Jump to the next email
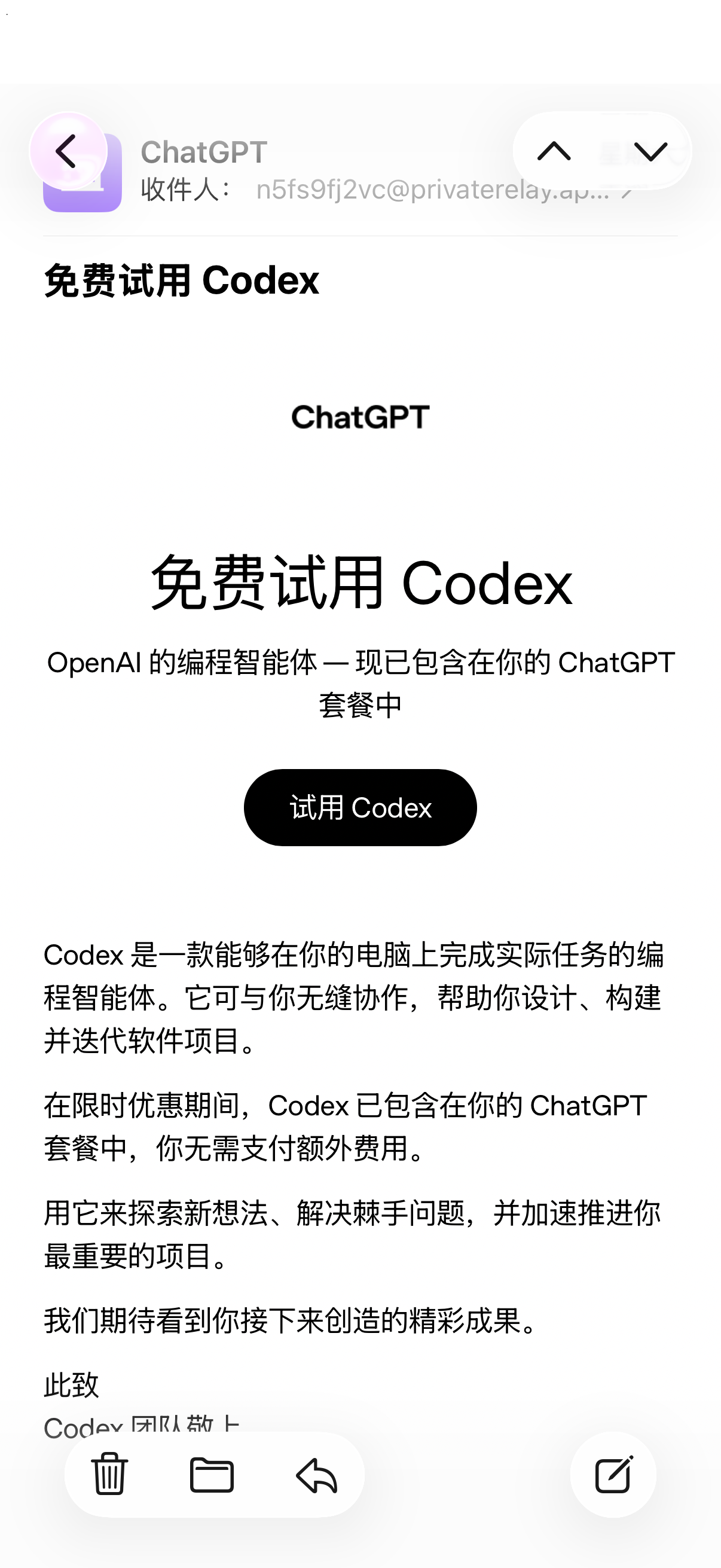 point(650,151)
